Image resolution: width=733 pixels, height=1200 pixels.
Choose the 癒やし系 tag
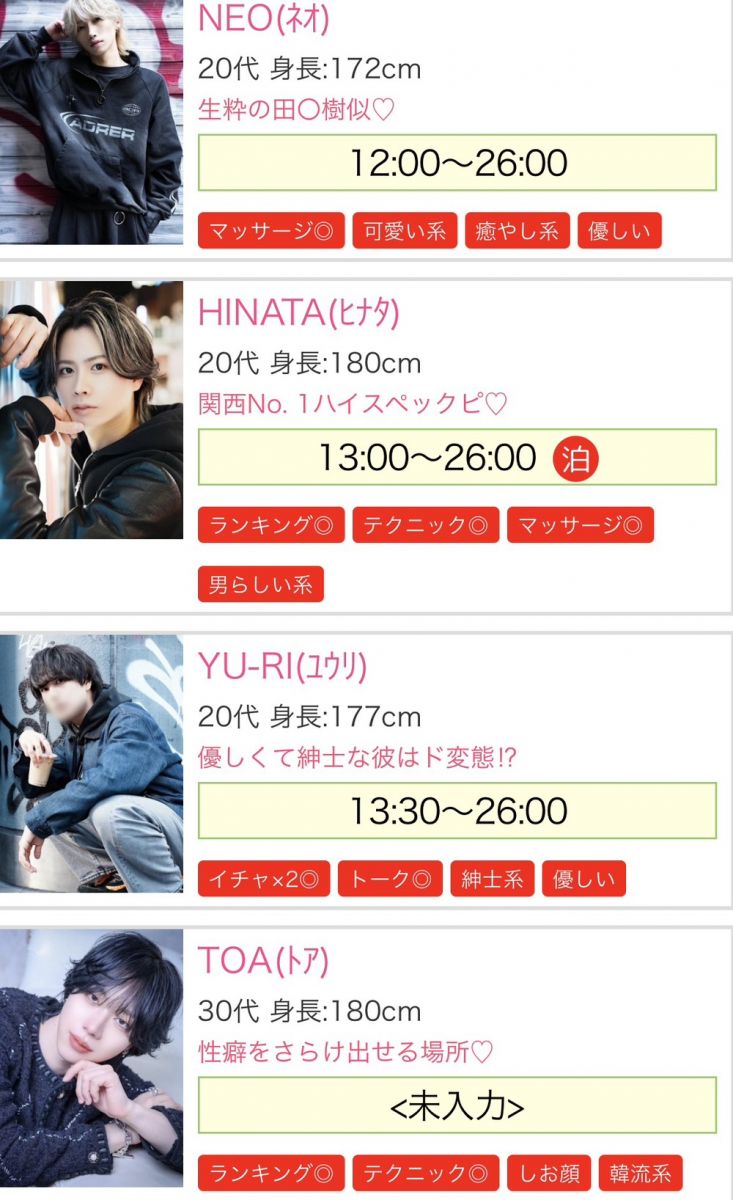pyautogui.click(x=517, y=231)
